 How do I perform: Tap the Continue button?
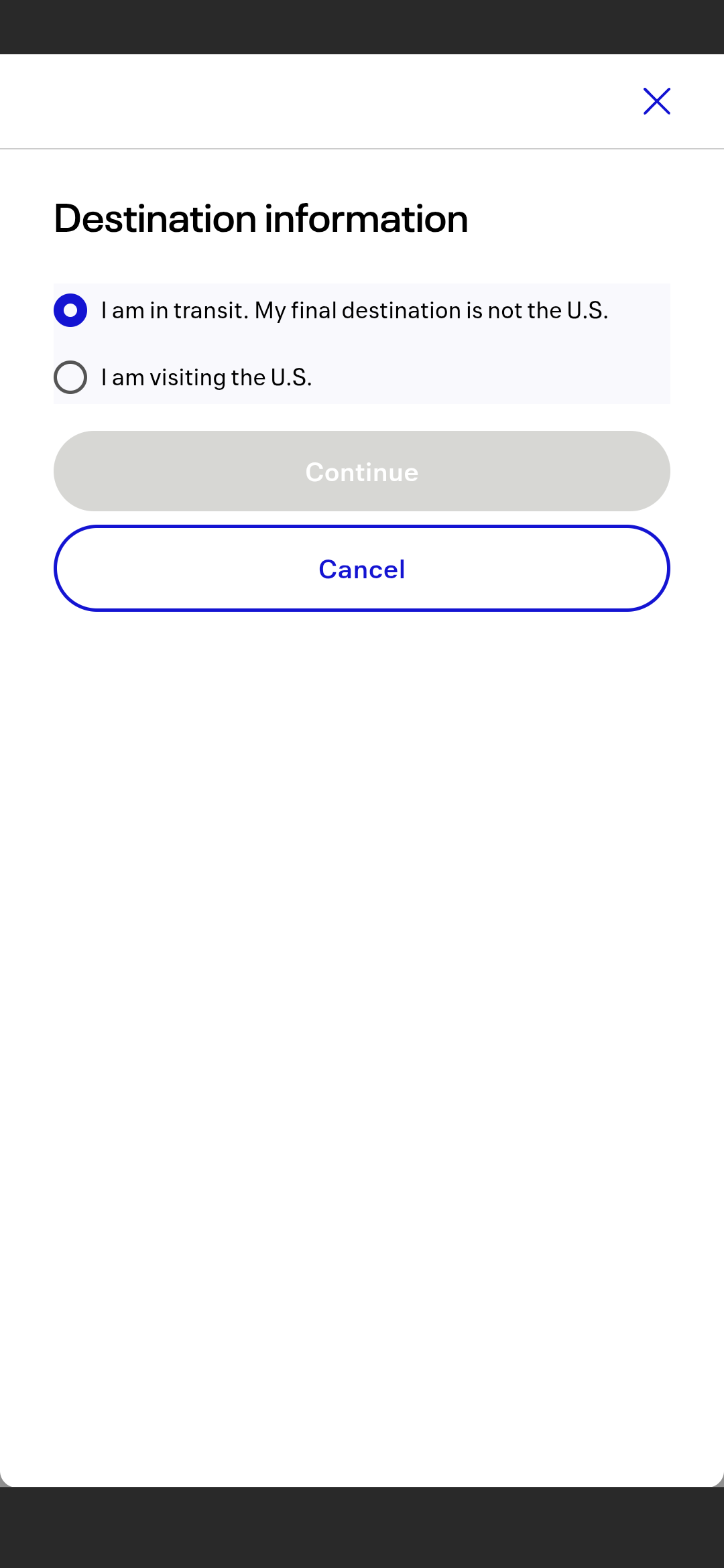362,471
